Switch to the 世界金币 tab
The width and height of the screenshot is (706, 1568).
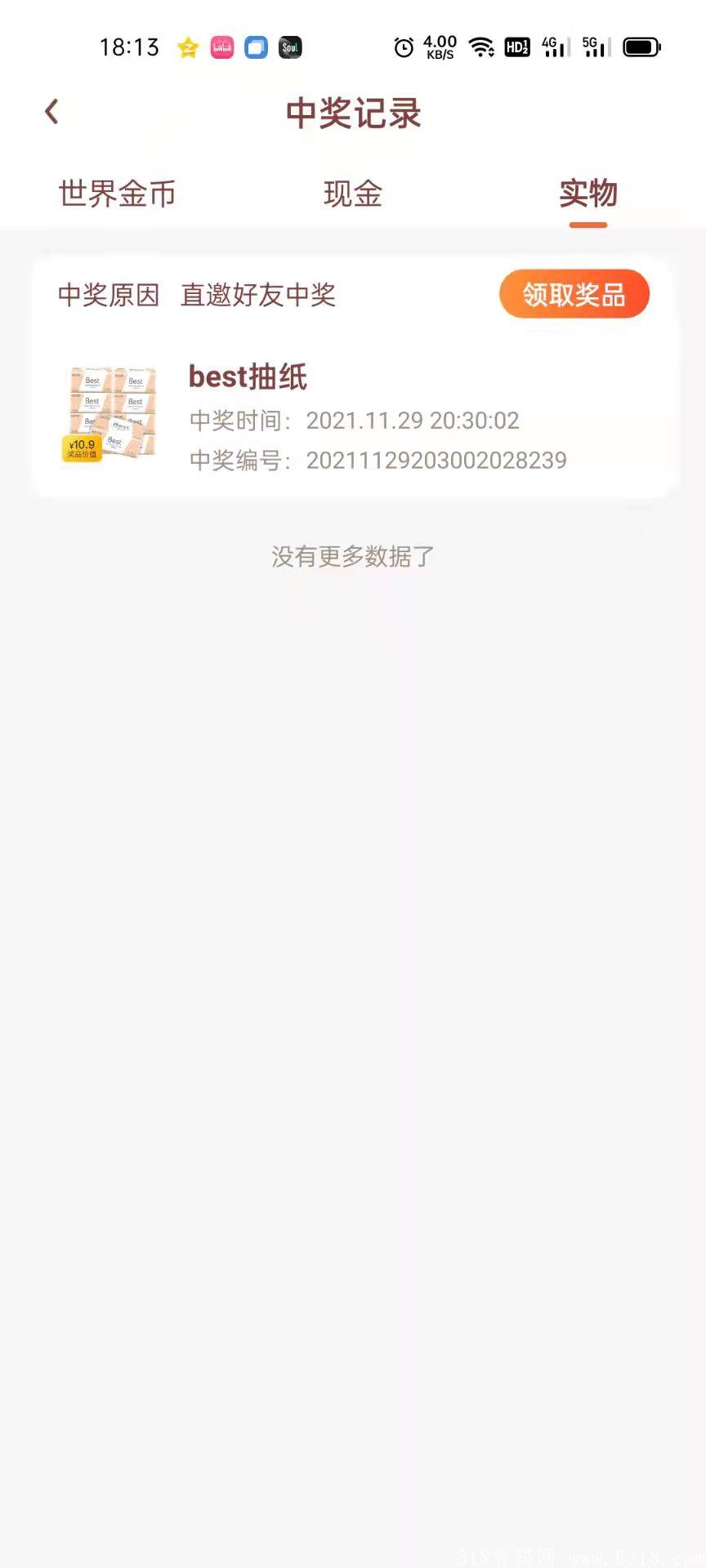point(117,194)
